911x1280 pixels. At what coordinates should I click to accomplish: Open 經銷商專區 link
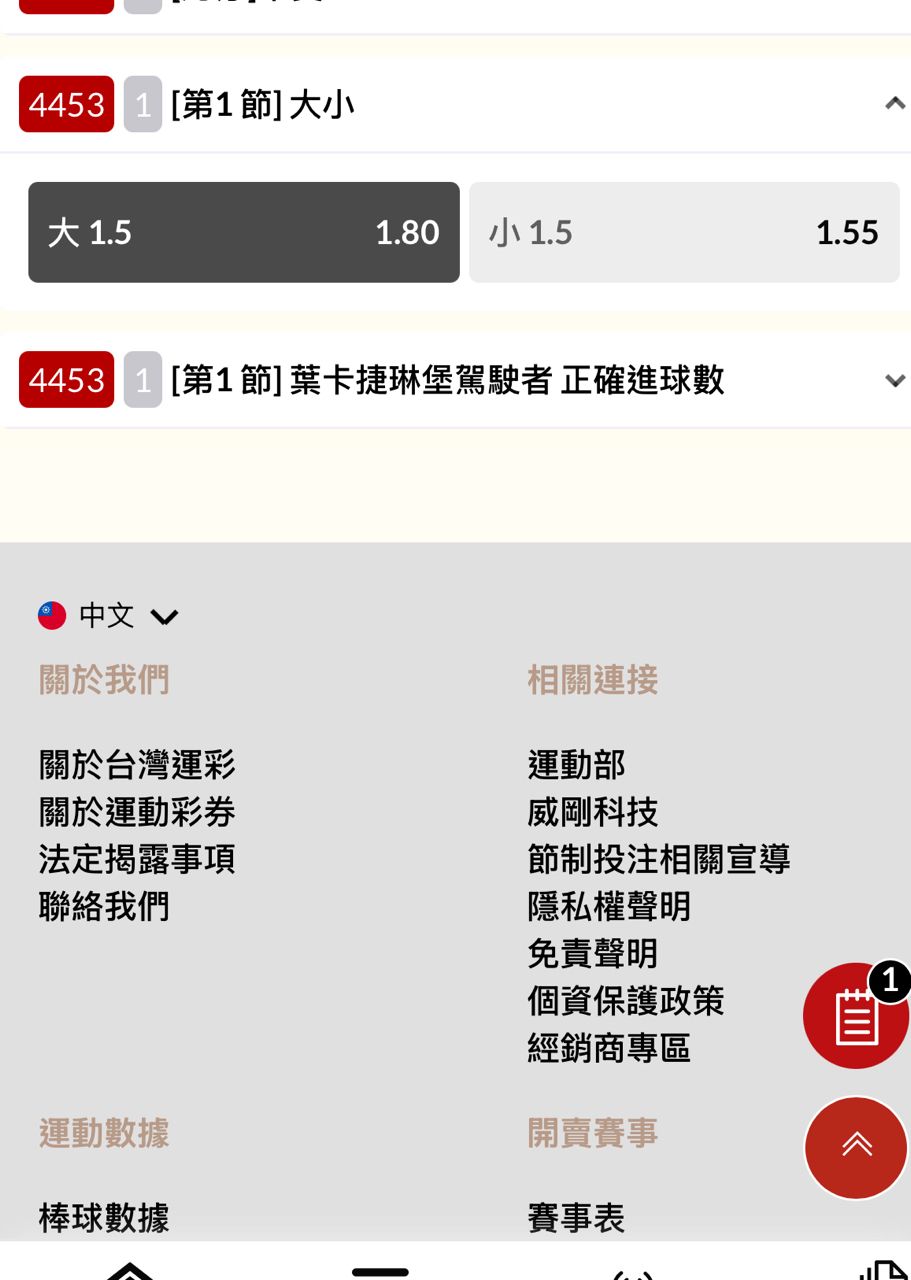(608, 1048)
